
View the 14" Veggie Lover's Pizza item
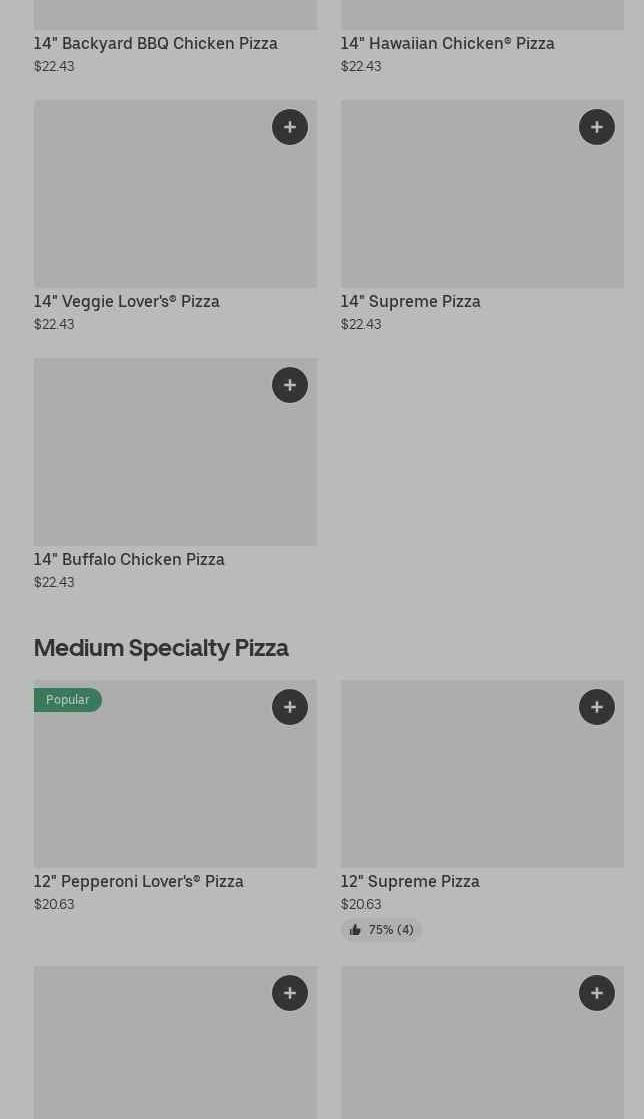(x=175, y=200)
